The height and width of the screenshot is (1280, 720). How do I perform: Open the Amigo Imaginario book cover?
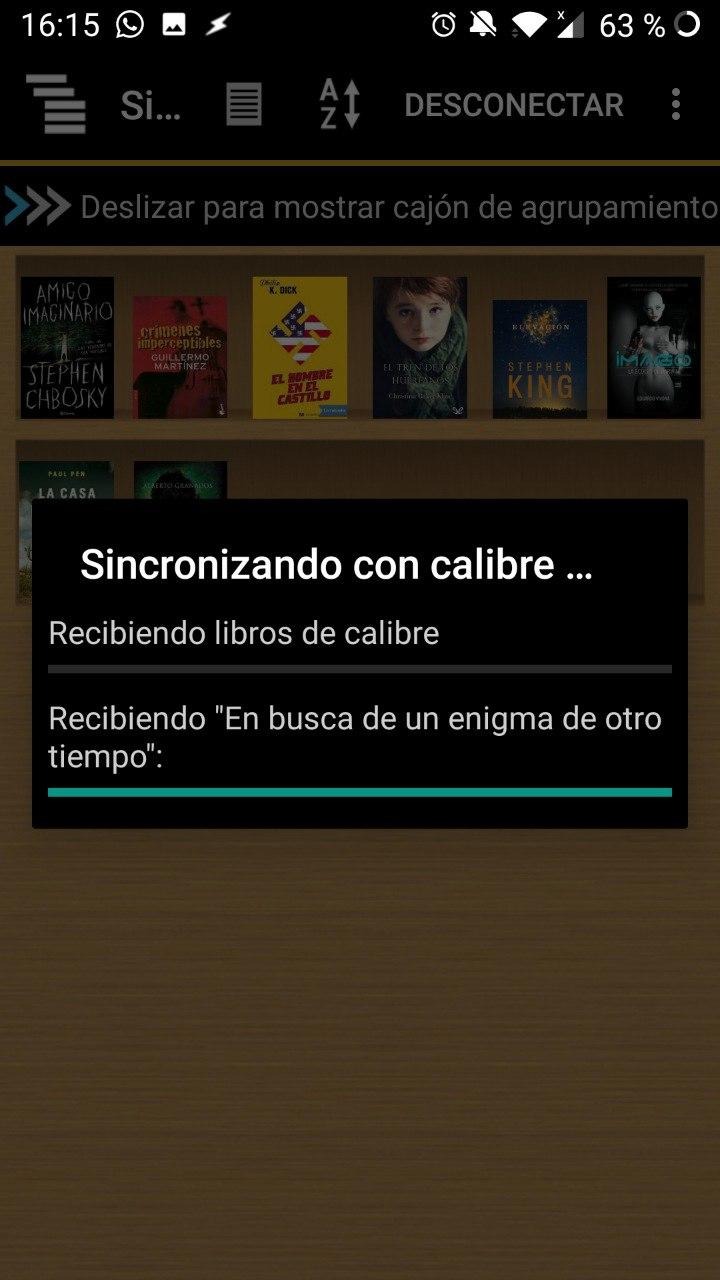tap(67, 347)
